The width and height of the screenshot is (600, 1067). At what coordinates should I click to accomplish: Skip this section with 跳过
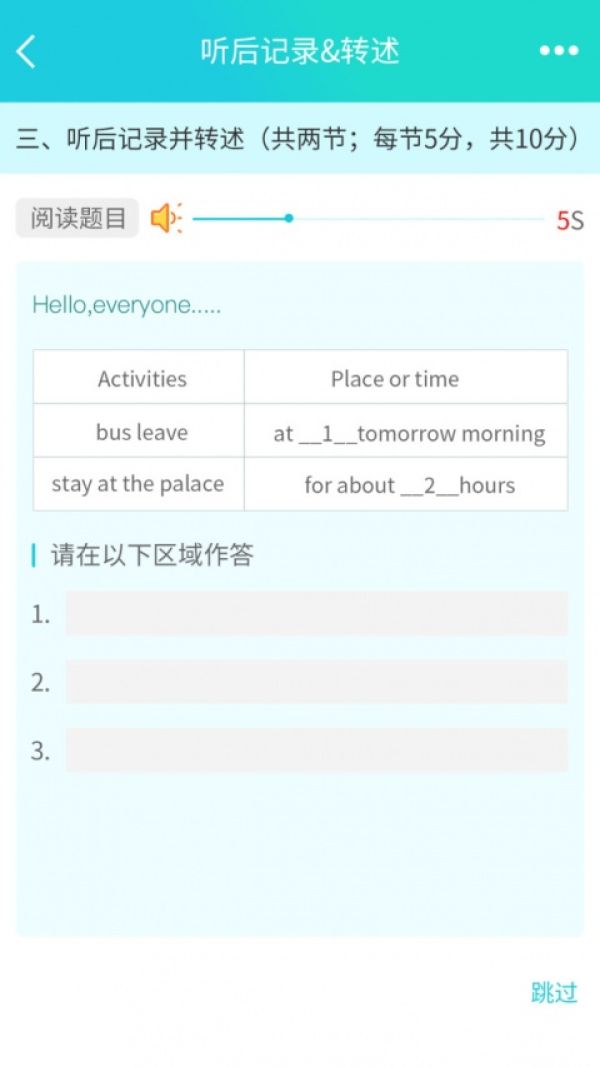coord(554,993)
